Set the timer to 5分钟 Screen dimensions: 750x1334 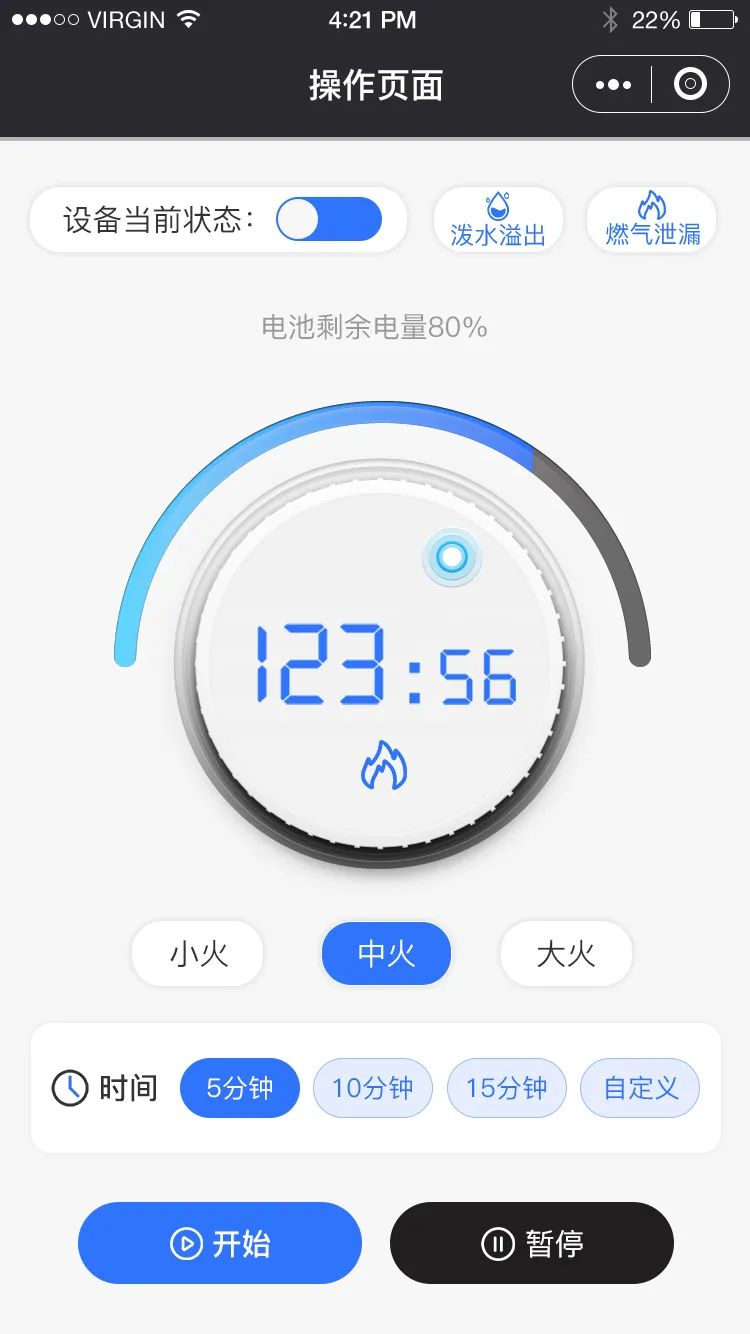(x=240, y=1088)
